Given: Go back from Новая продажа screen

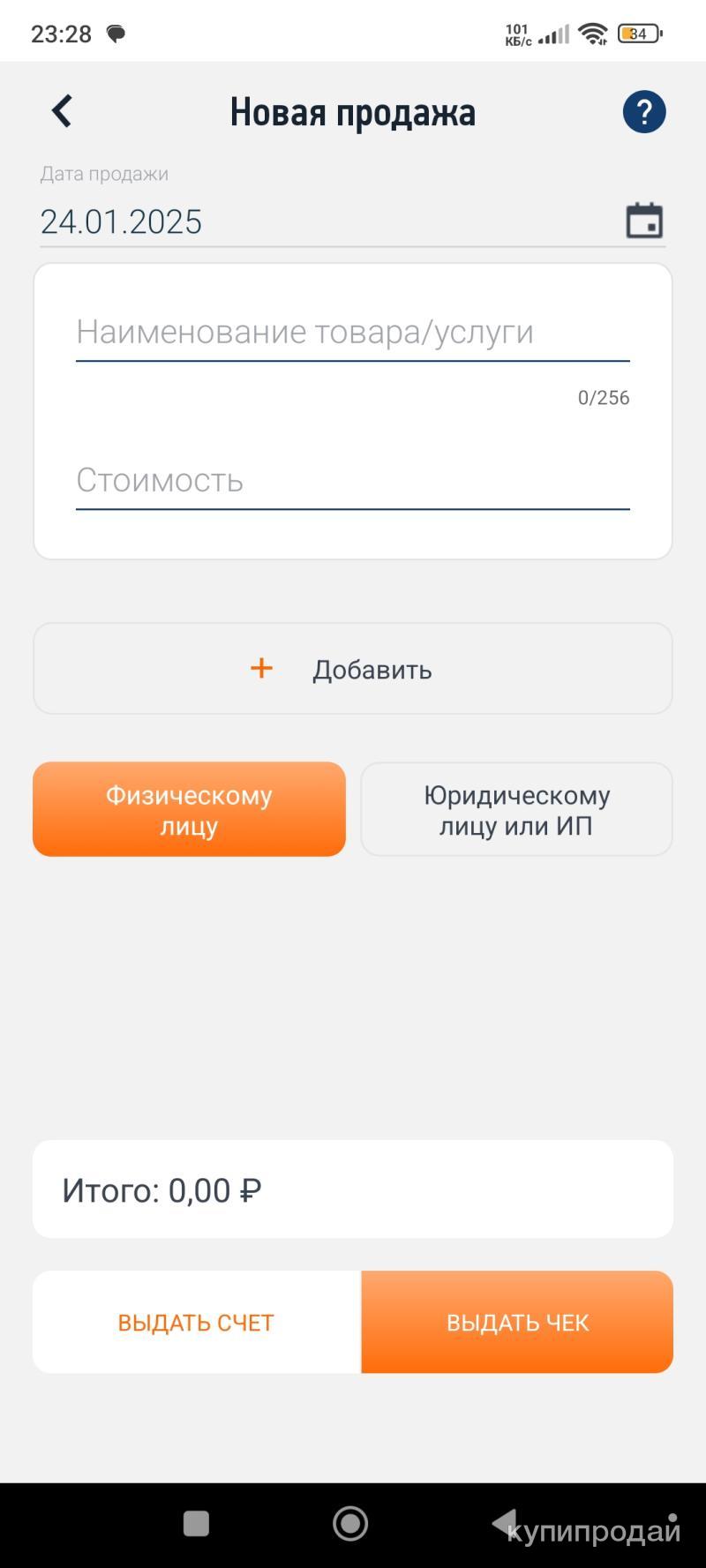Looking at the screenshot, I should [x=62, y=112].
